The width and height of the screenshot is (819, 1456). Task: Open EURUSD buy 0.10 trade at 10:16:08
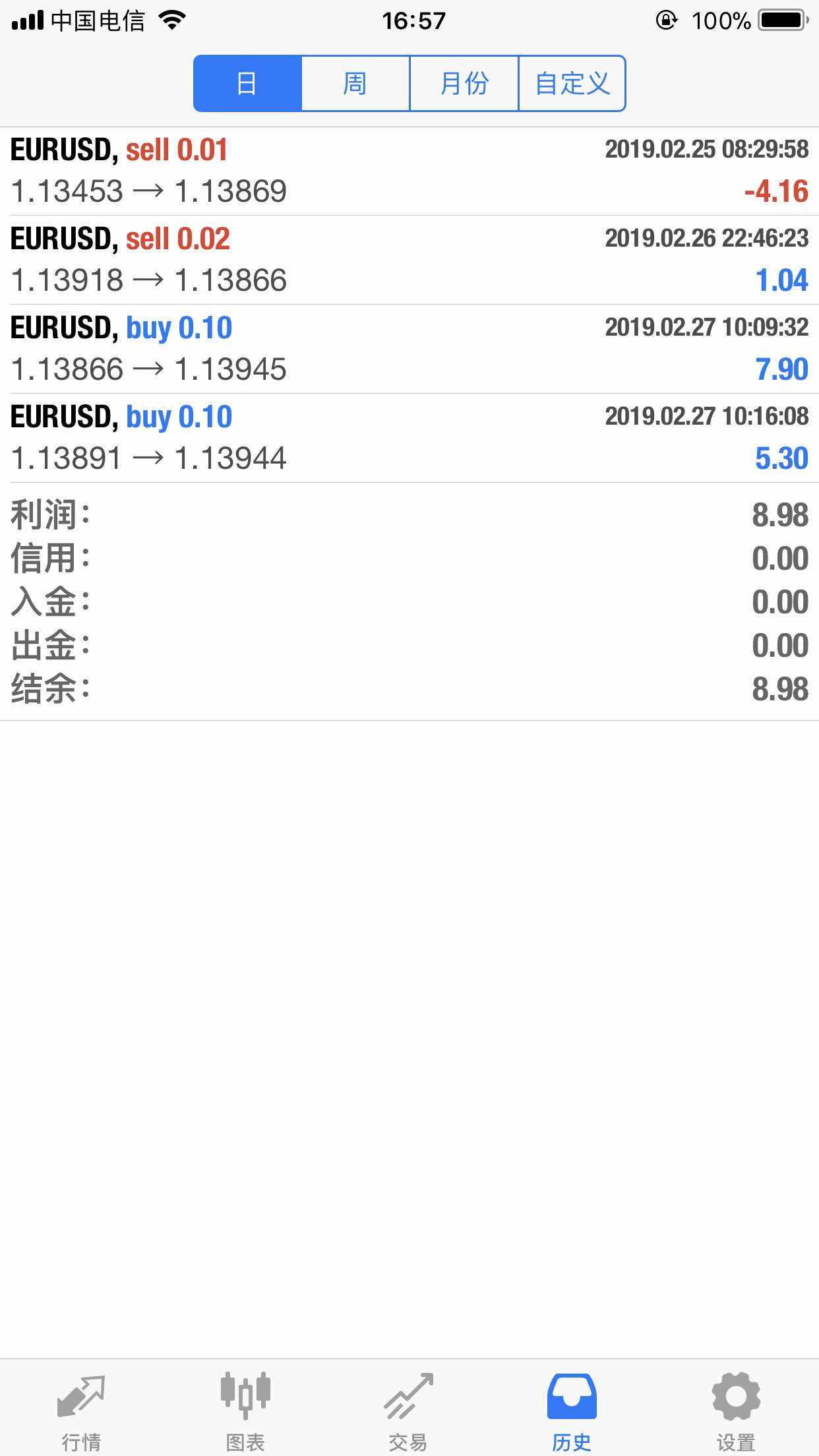(409, 438)
